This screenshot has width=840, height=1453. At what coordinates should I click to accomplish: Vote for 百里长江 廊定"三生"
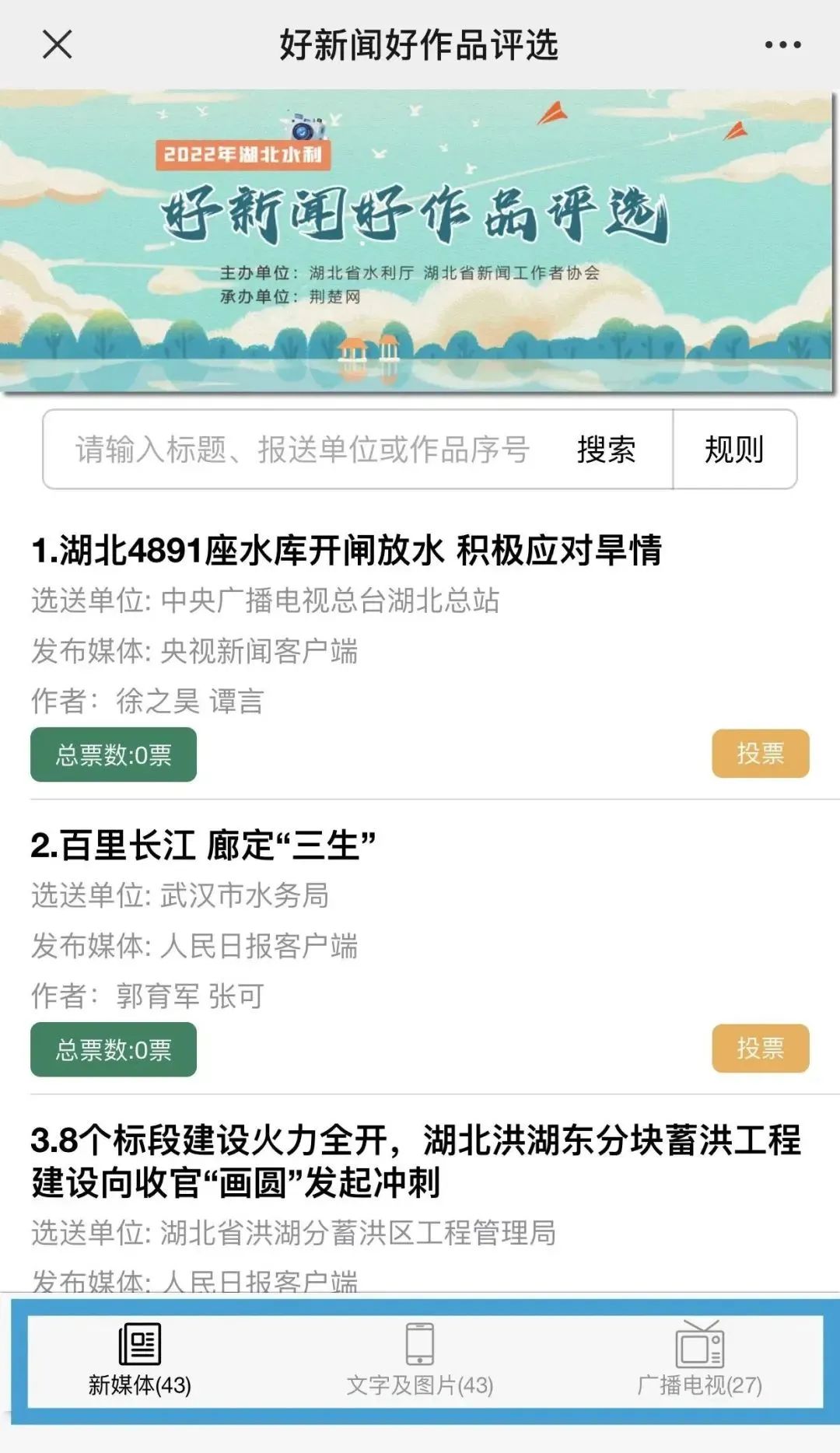(x=760, y=1049)
